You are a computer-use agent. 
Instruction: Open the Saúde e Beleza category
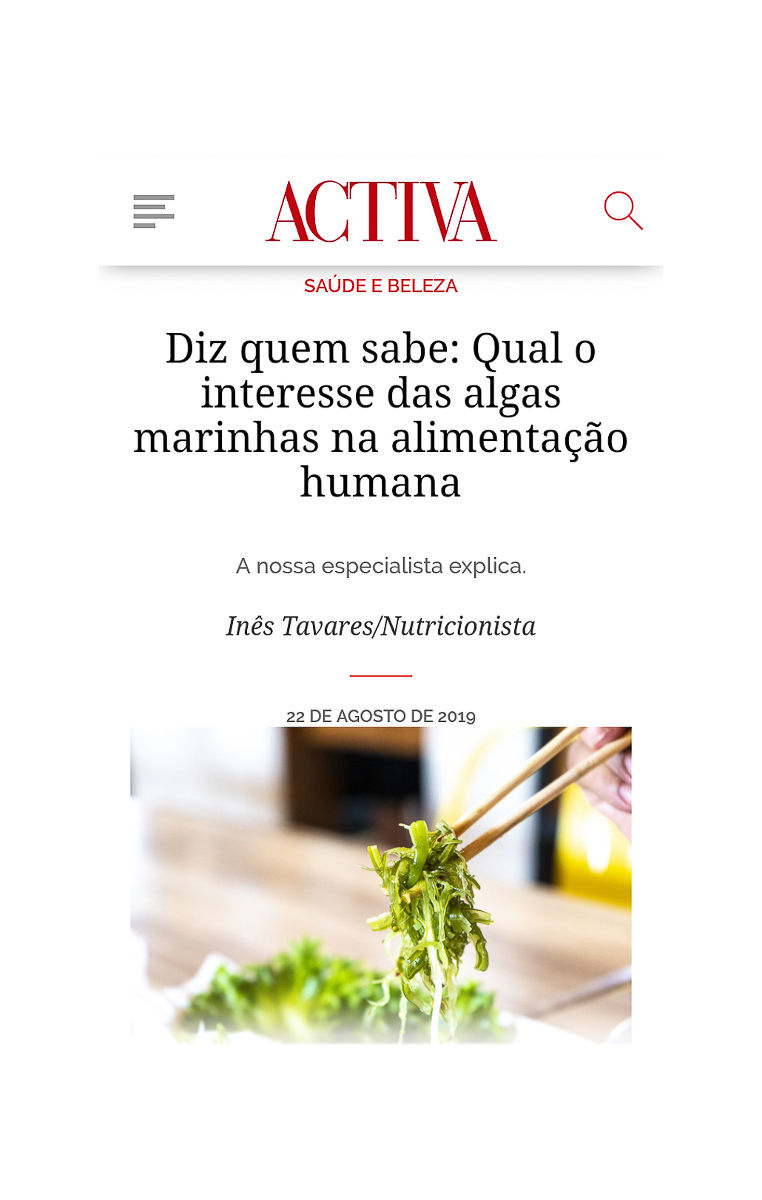coord(381,286)
